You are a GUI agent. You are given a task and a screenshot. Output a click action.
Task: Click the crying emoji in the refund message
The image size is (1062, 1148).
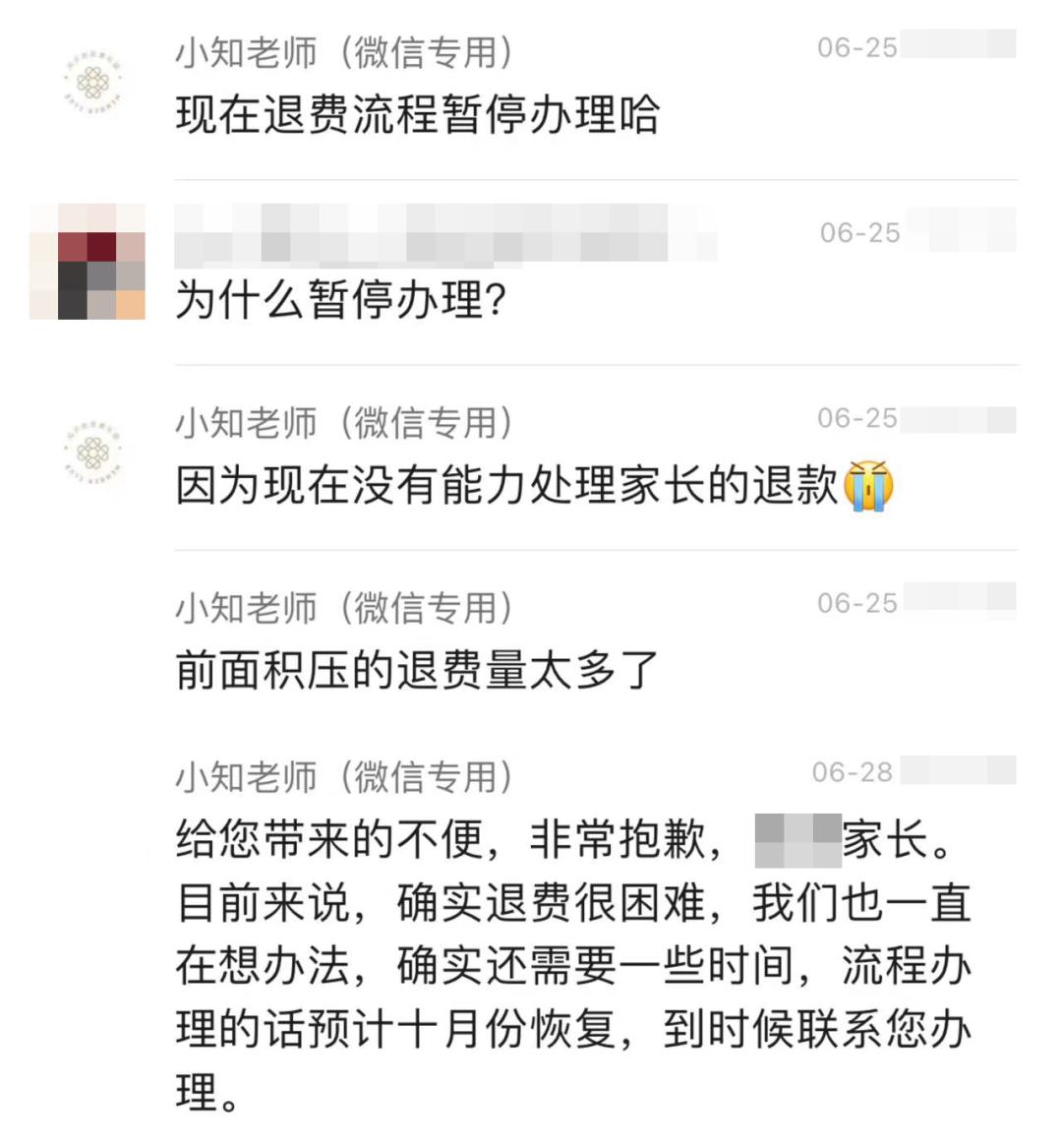(870, 484)
